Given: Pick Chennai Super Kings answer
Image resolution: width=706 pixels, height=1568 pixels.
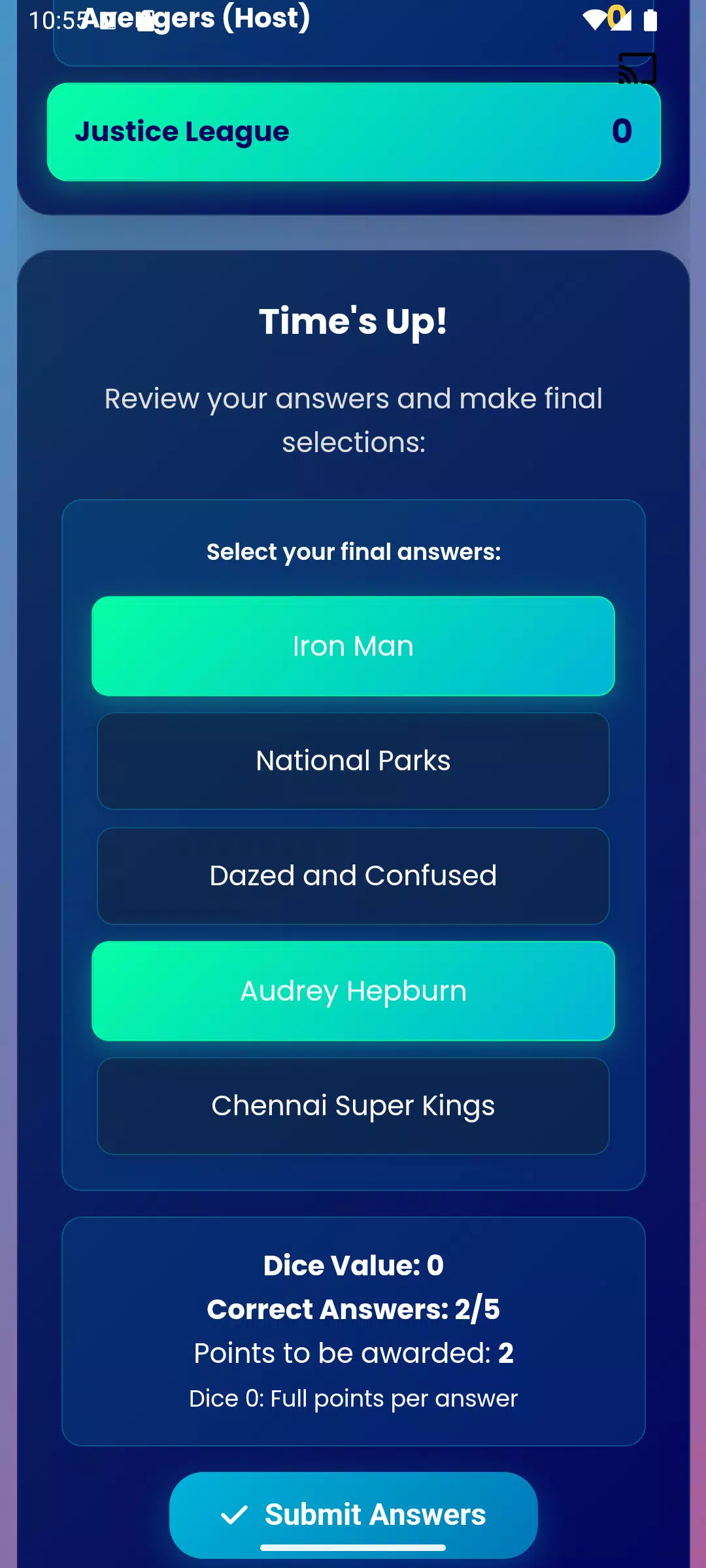Looking at the screenshot, I should [x=353, y=1106].
